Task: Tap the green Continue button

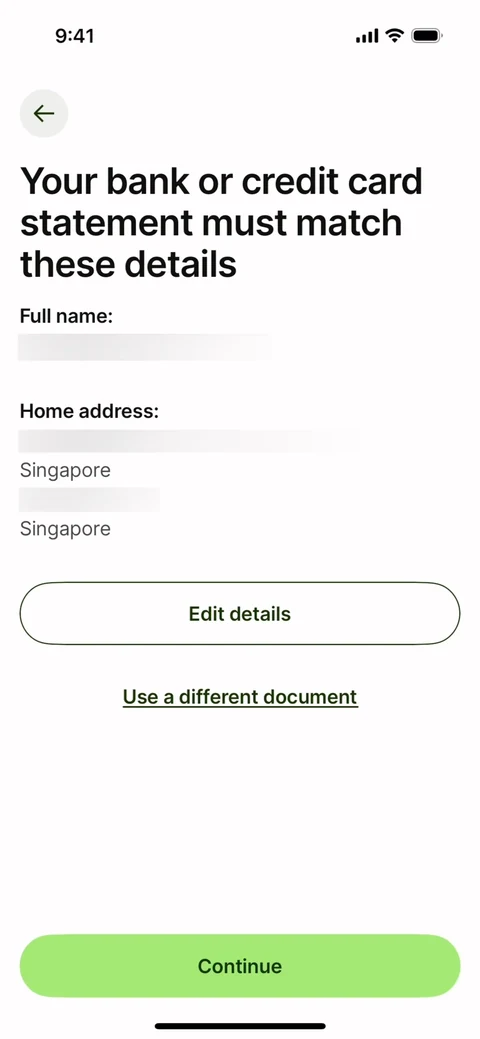Action: [240, 966]
